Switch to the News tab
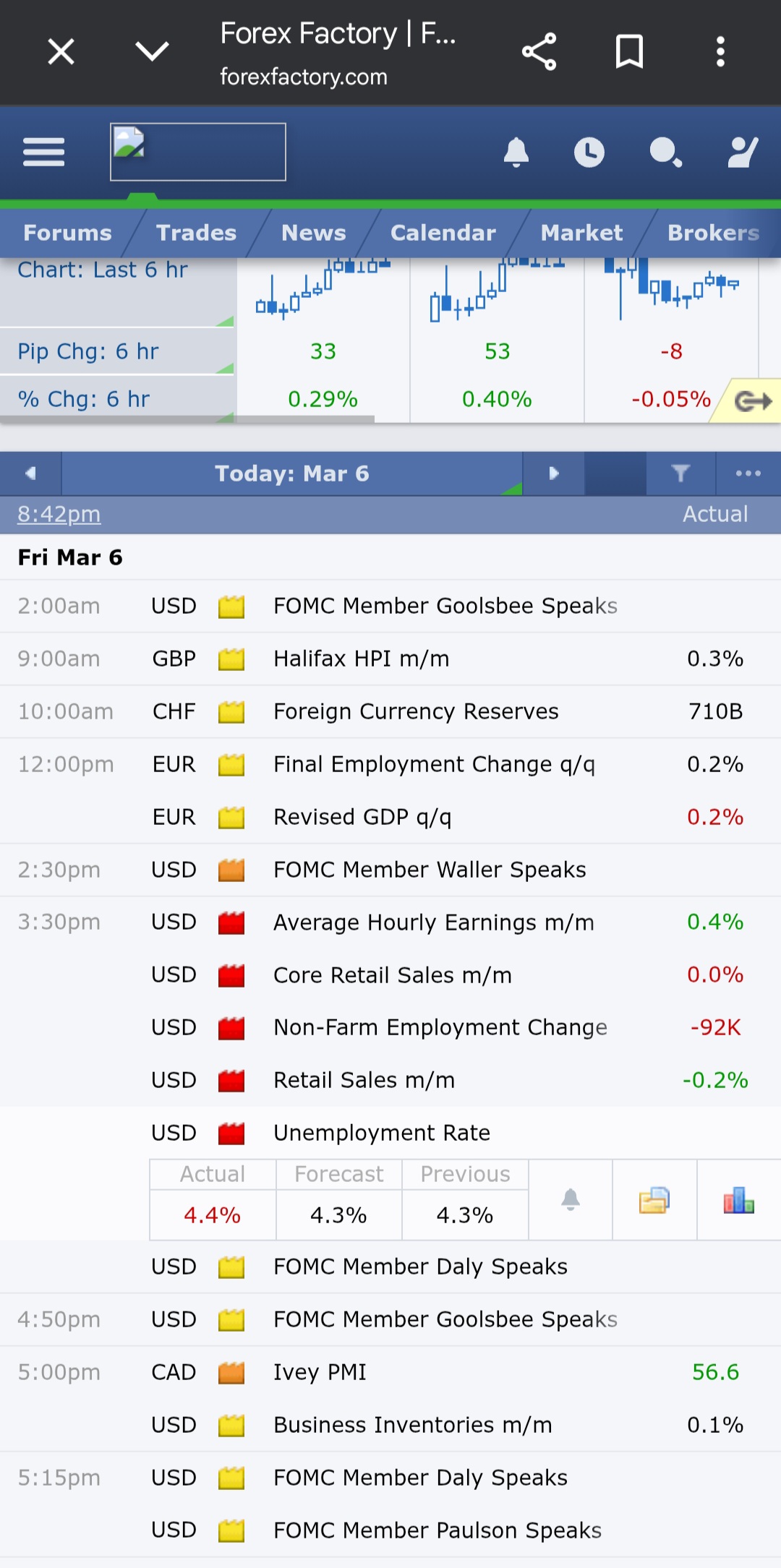 click(313, 233)
